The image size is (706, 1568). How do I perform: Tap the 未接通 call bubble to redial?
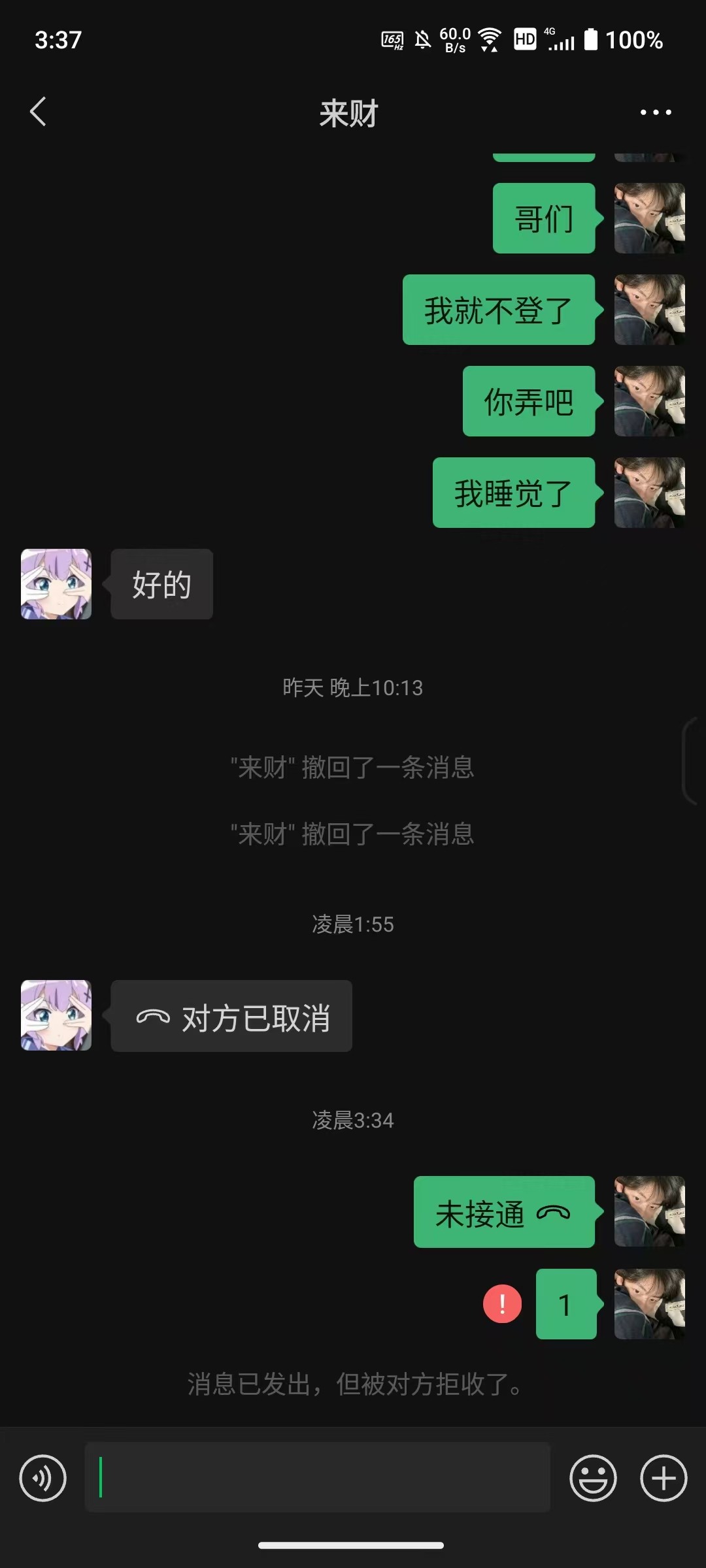pos(504,1212)
